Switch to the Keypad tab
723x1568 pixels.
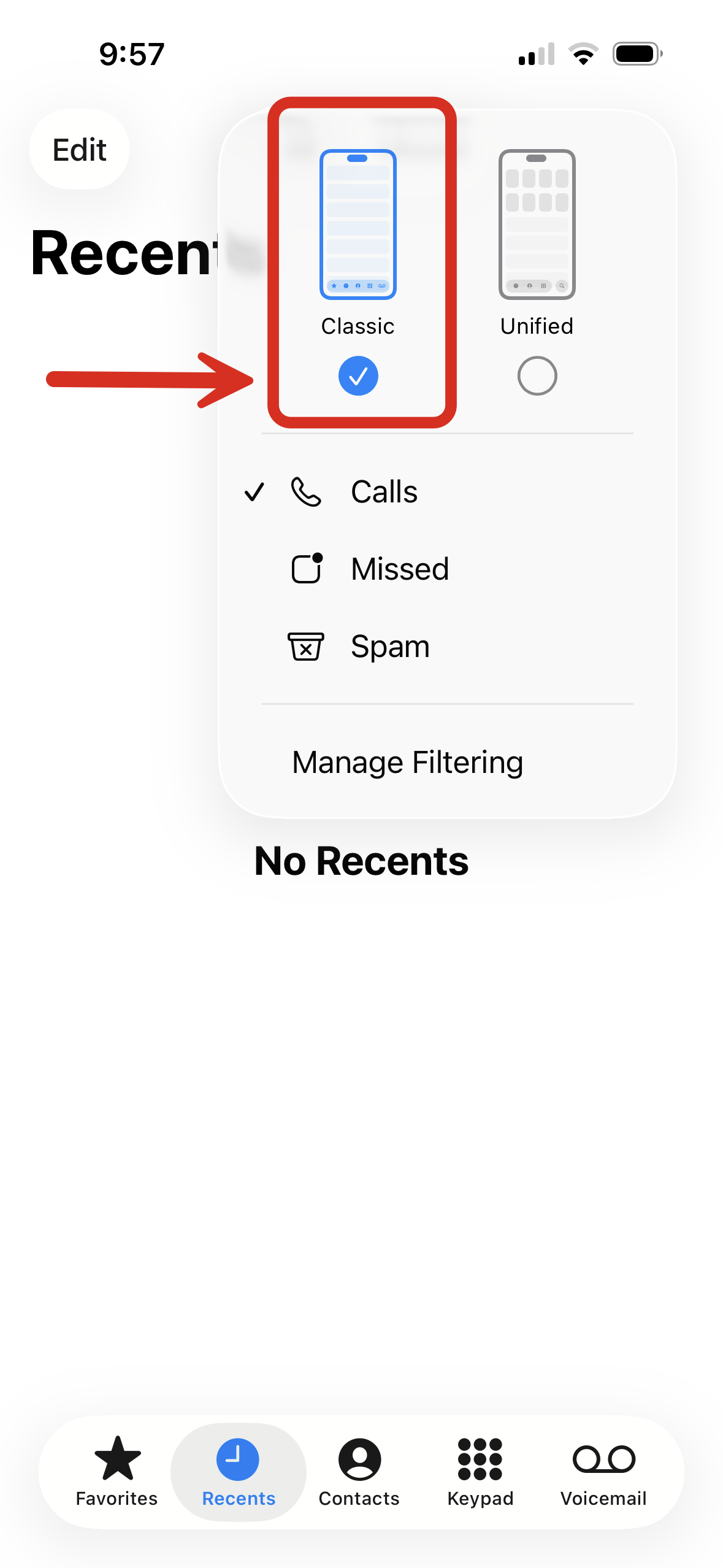point(480,1471)
